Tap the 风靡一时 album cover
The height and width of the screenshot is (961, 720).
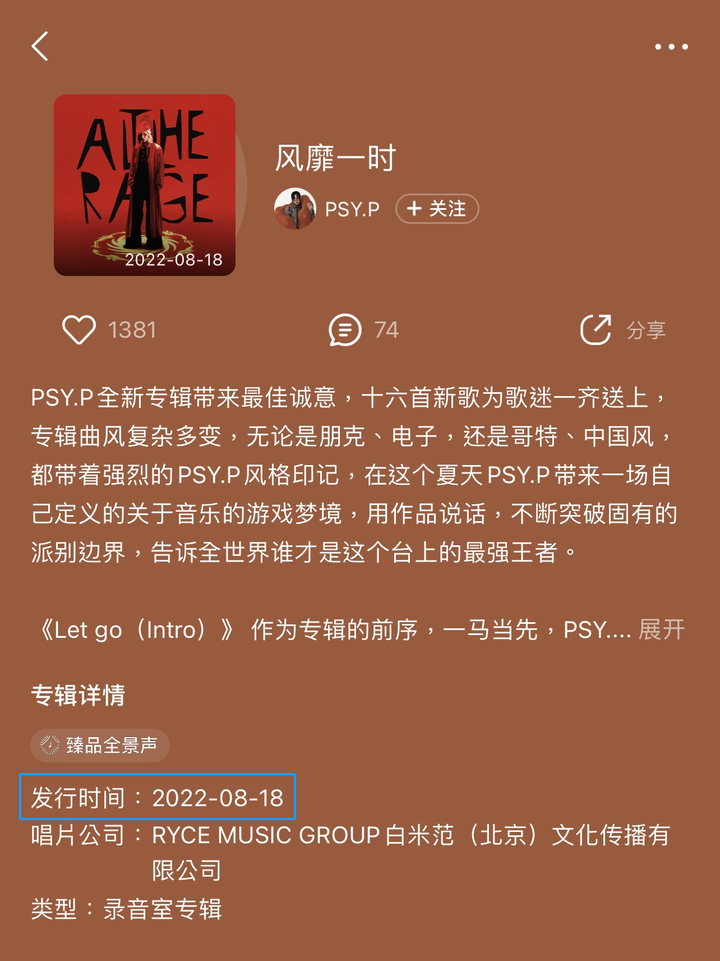click(145, 185)
